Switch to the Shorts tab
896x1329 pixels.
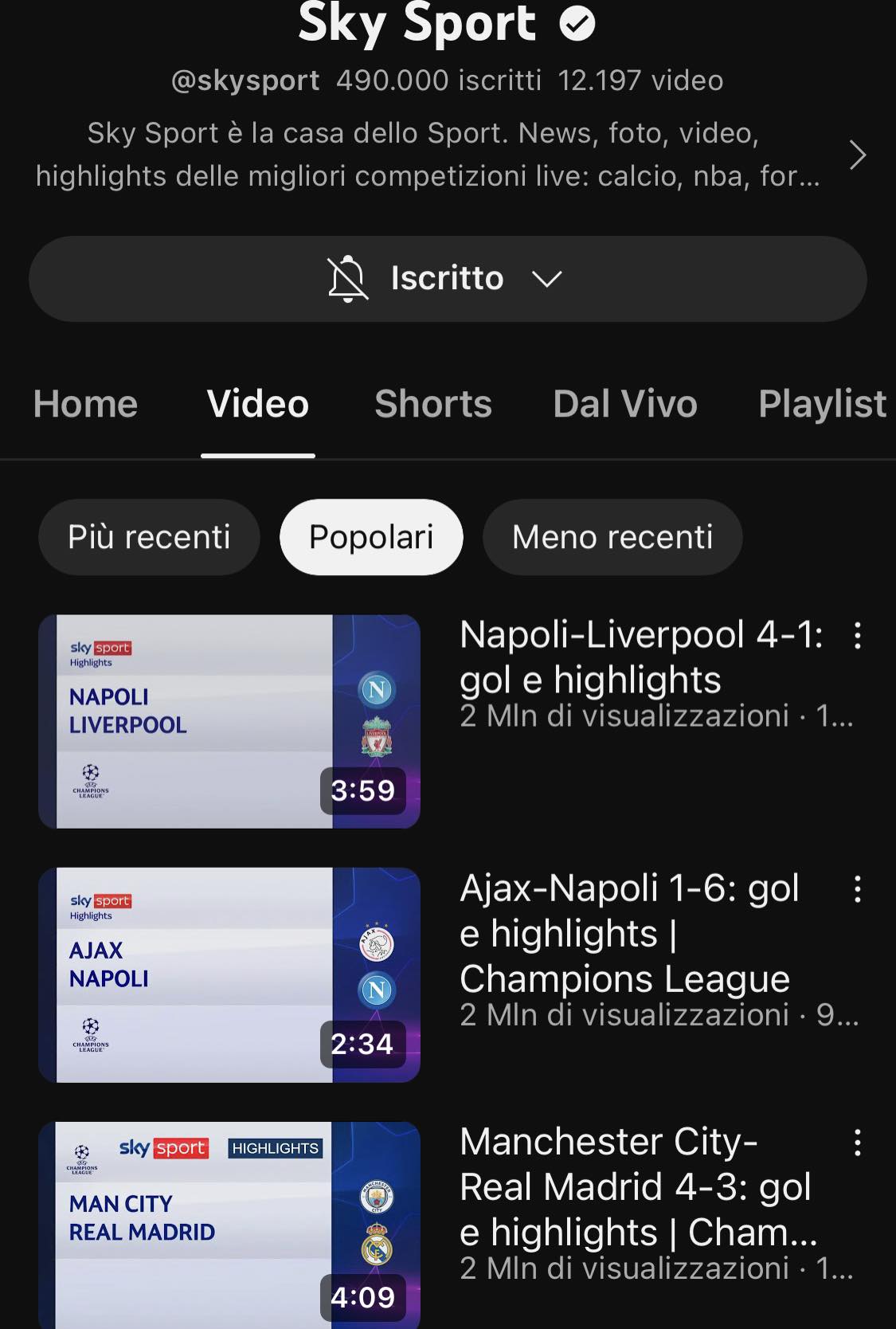[433, 404]
